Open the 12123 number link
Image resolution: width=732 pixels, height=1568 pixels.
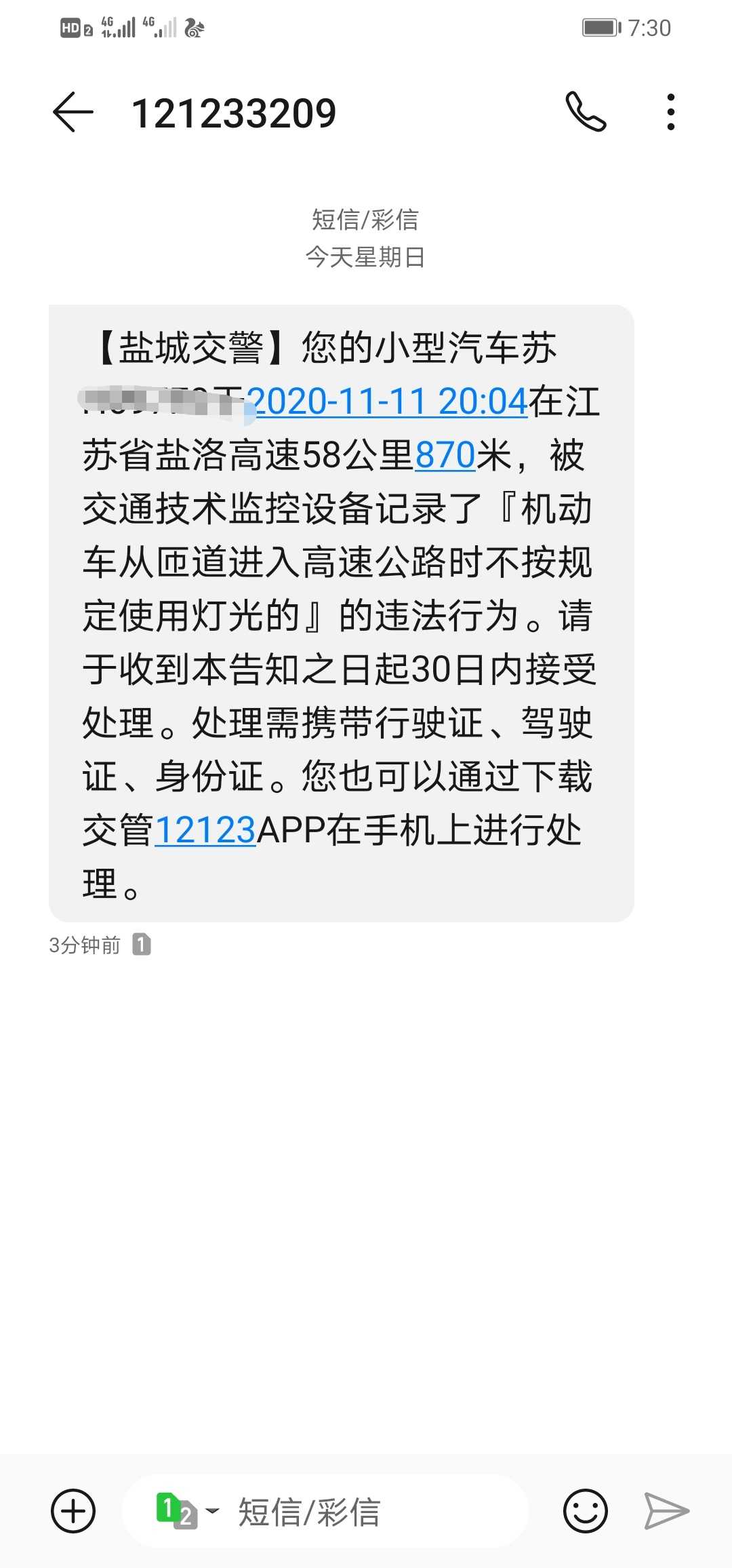click(205, 831)
